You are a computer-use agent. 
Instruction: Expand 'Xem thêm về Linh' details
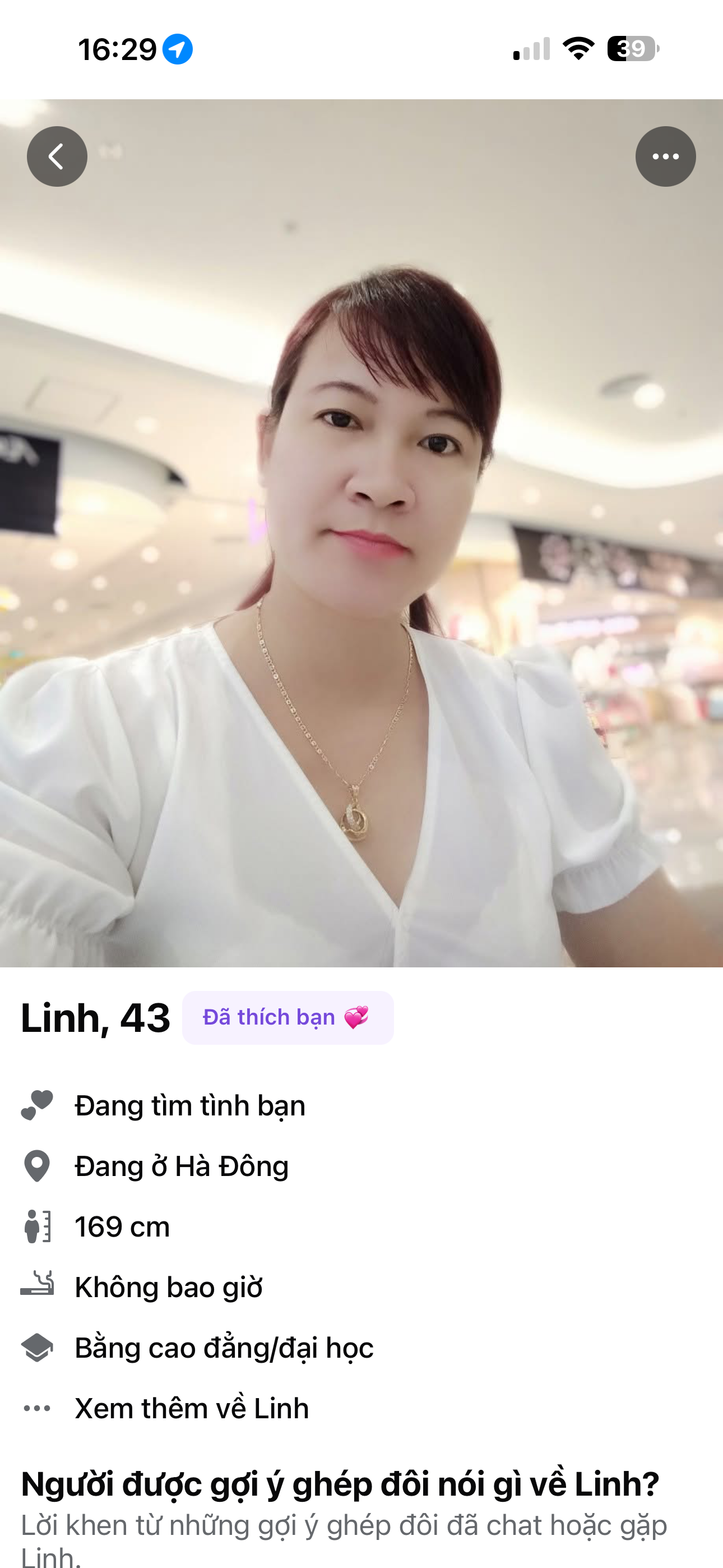point(191,1409)
